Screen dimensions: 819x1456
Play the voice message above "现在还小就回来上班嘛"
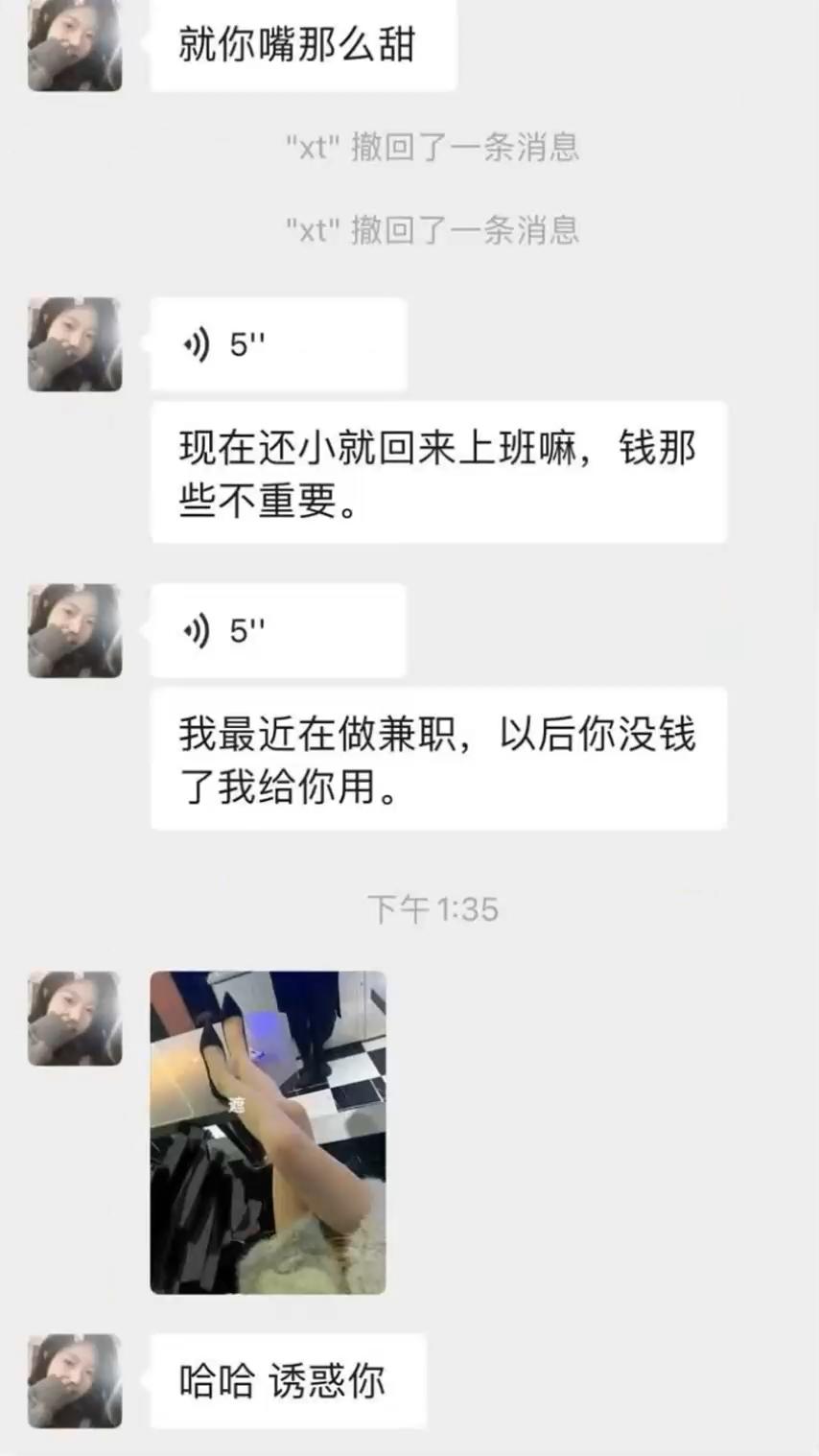coord(278,344)
